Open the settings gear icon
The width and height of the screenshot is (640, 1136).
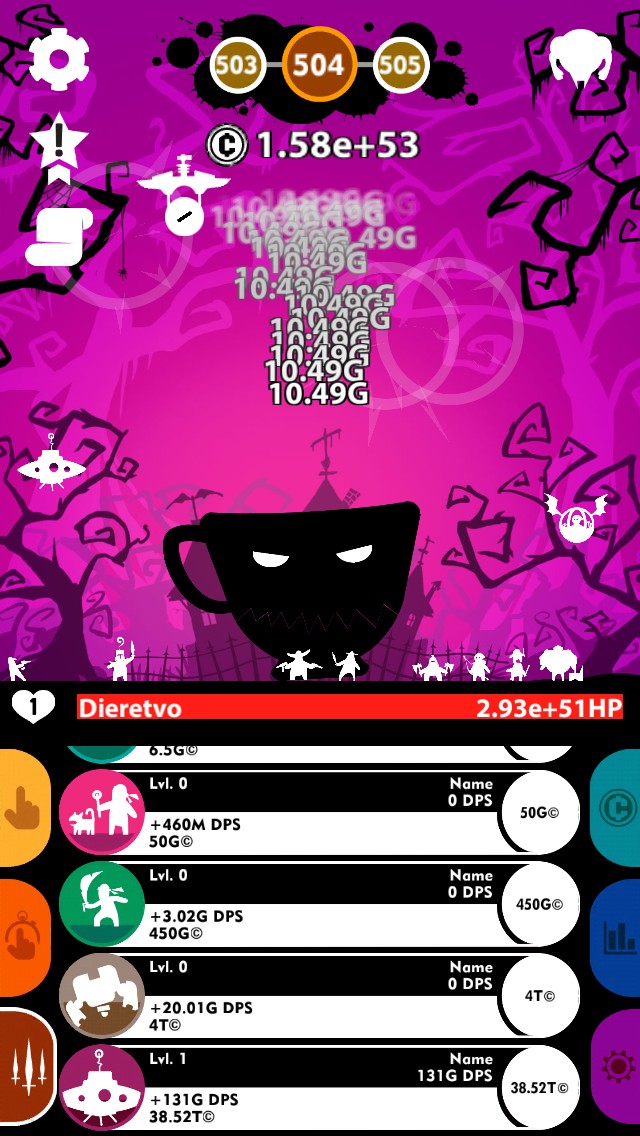[59, 59]
